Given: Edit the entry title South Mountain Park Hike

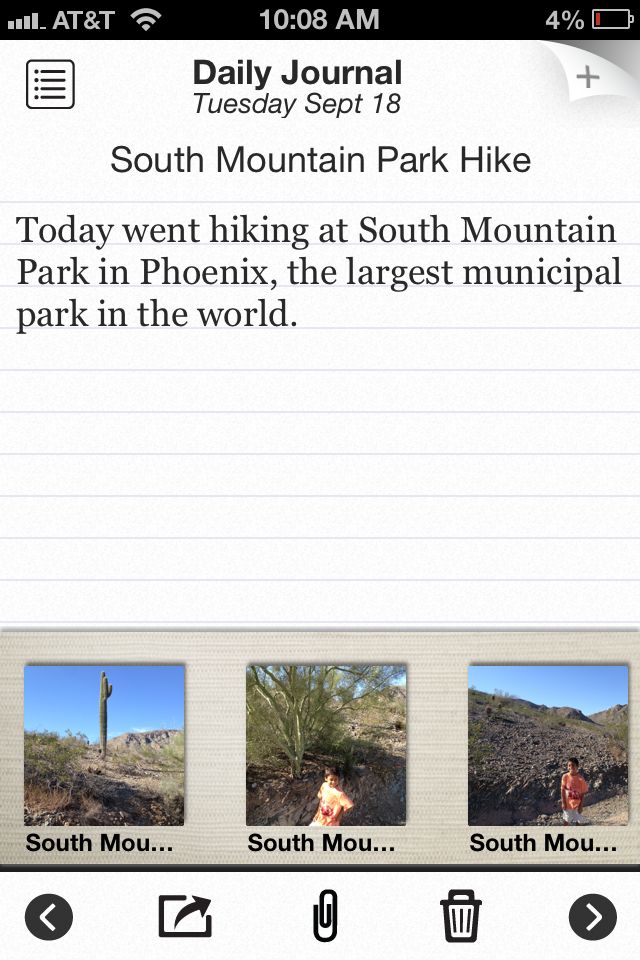Looking at the screenshot, I should 320,160.
